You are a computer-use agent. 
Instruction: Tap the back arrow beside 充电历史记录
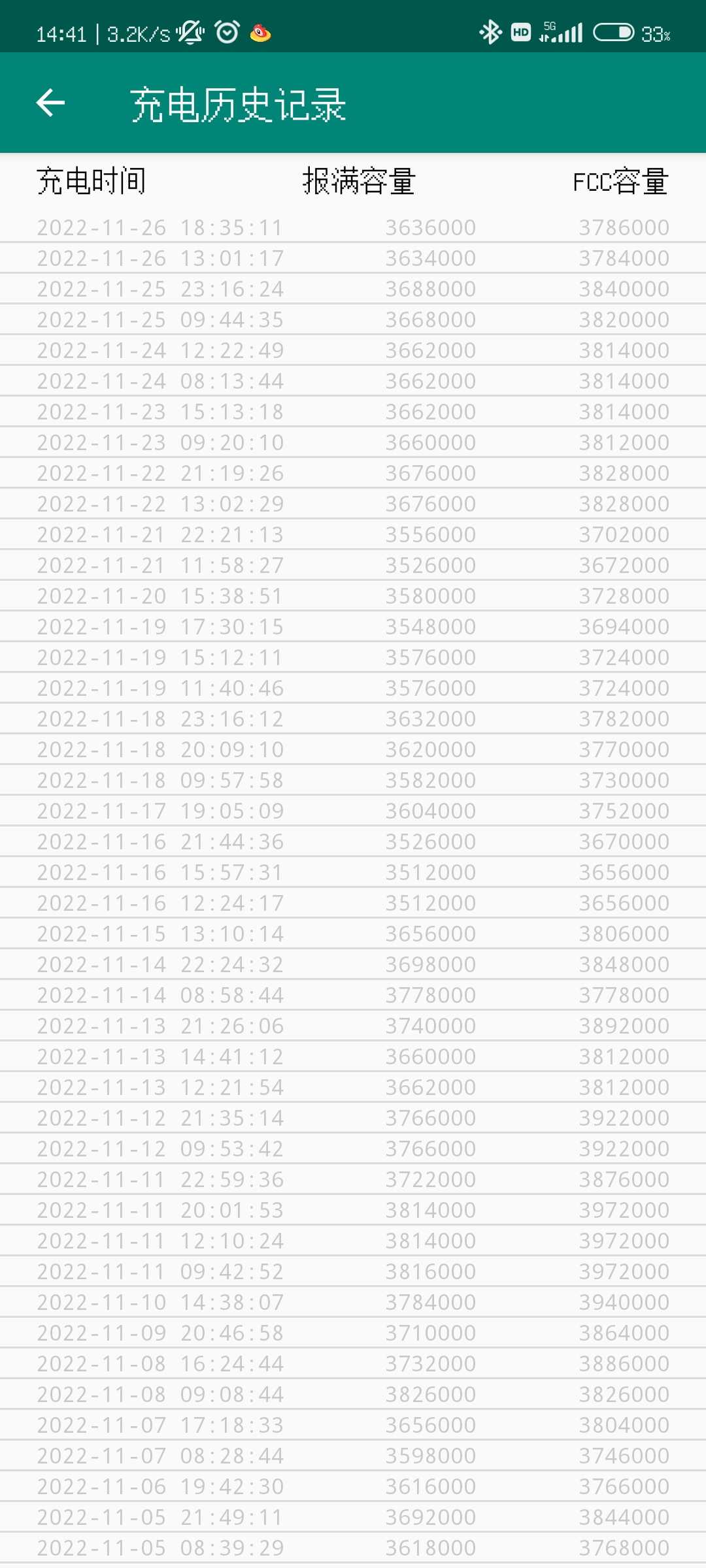(50, 103)
